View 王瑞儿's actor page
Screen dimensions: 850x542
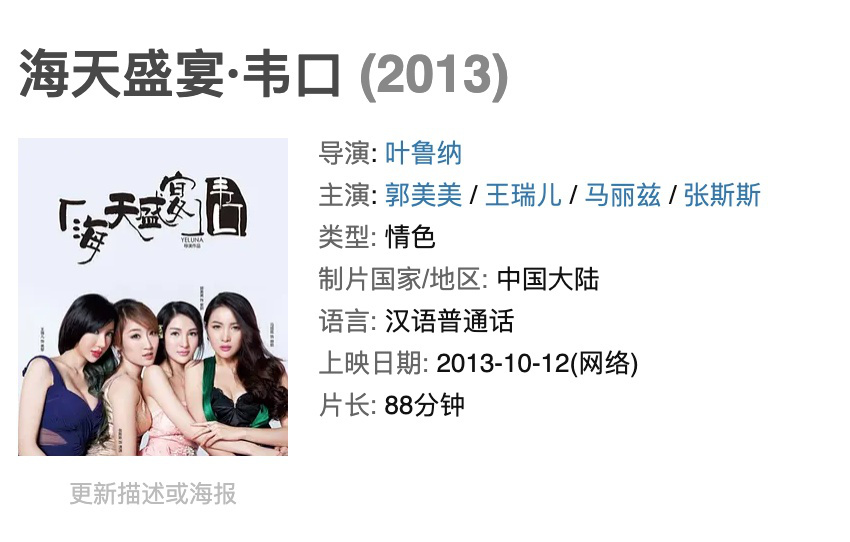click(522, 195)
